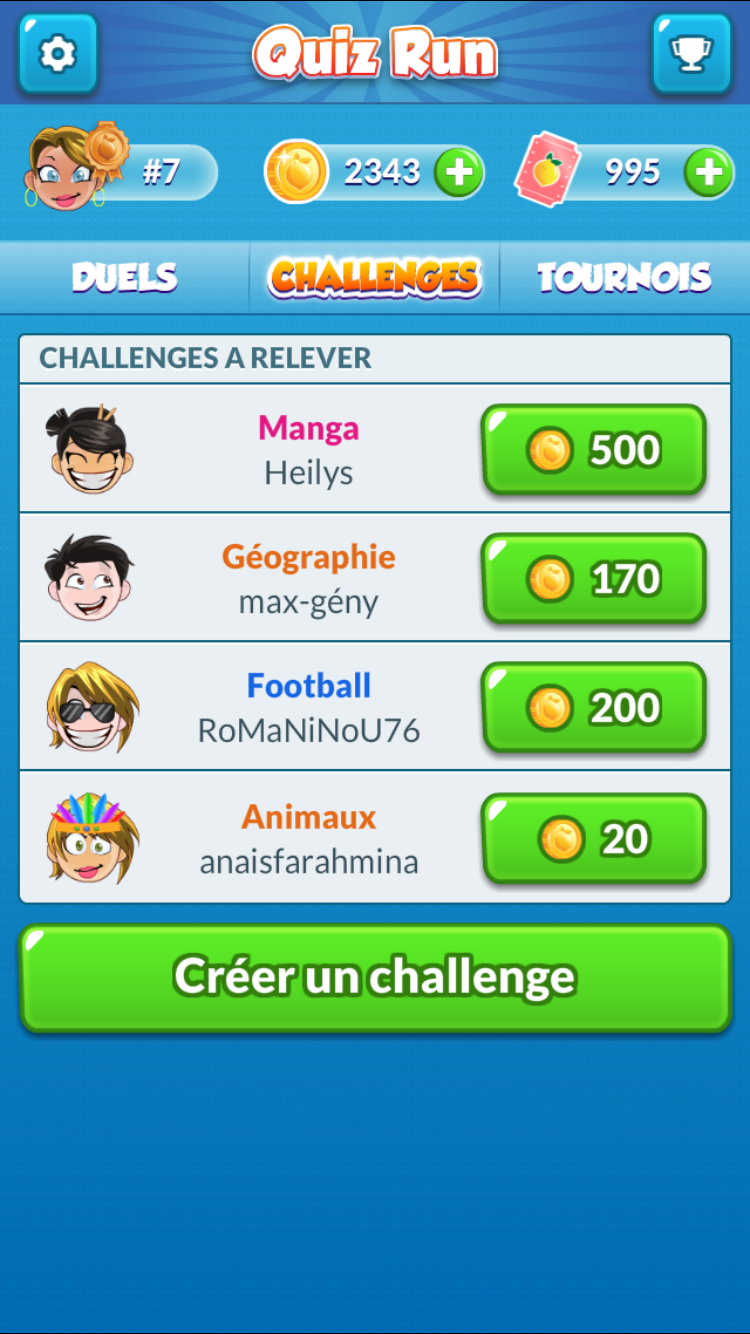
Task: Accept the Manga challenge for 500 coins
Action: click(x=594, y=450)
